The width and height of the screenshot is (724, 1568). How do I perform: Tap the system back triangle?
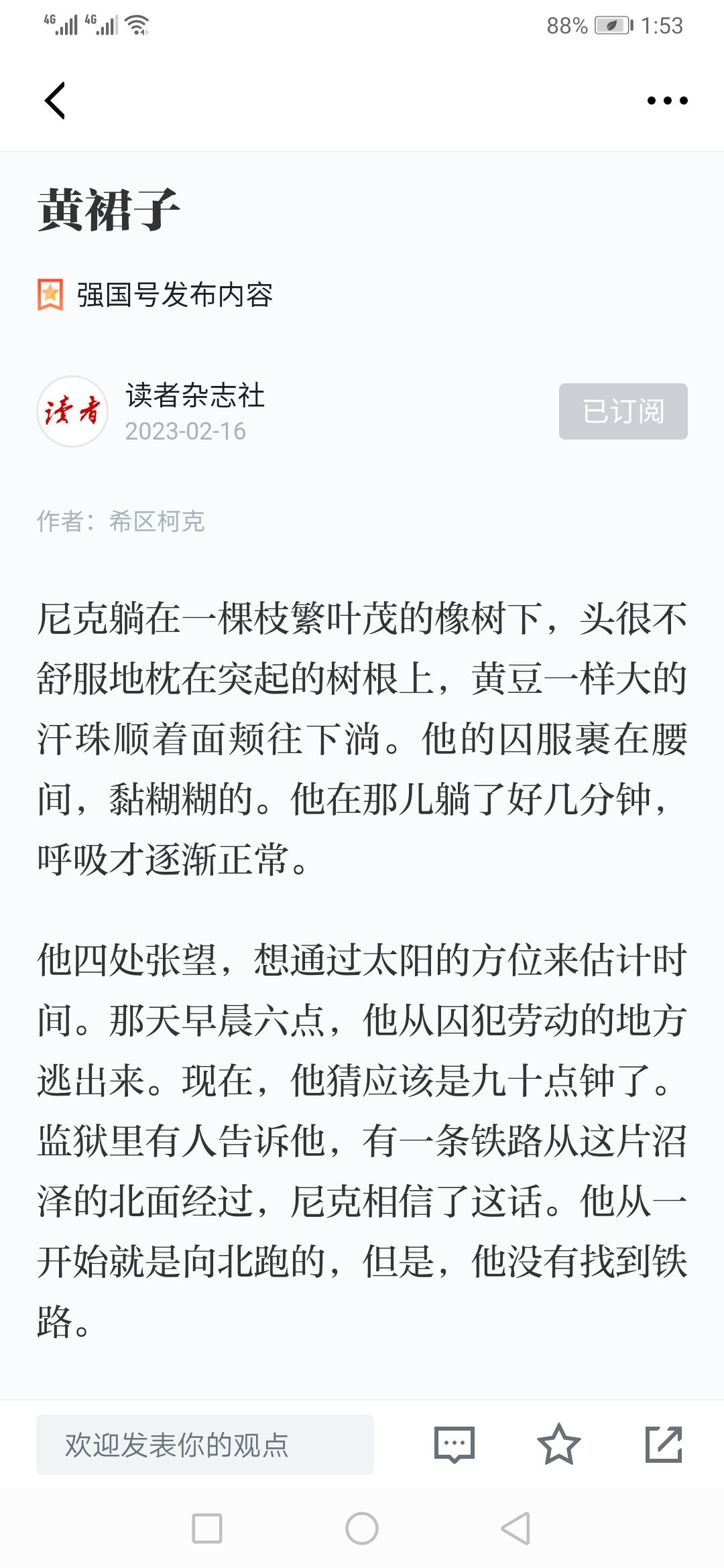pos(516,1528)
